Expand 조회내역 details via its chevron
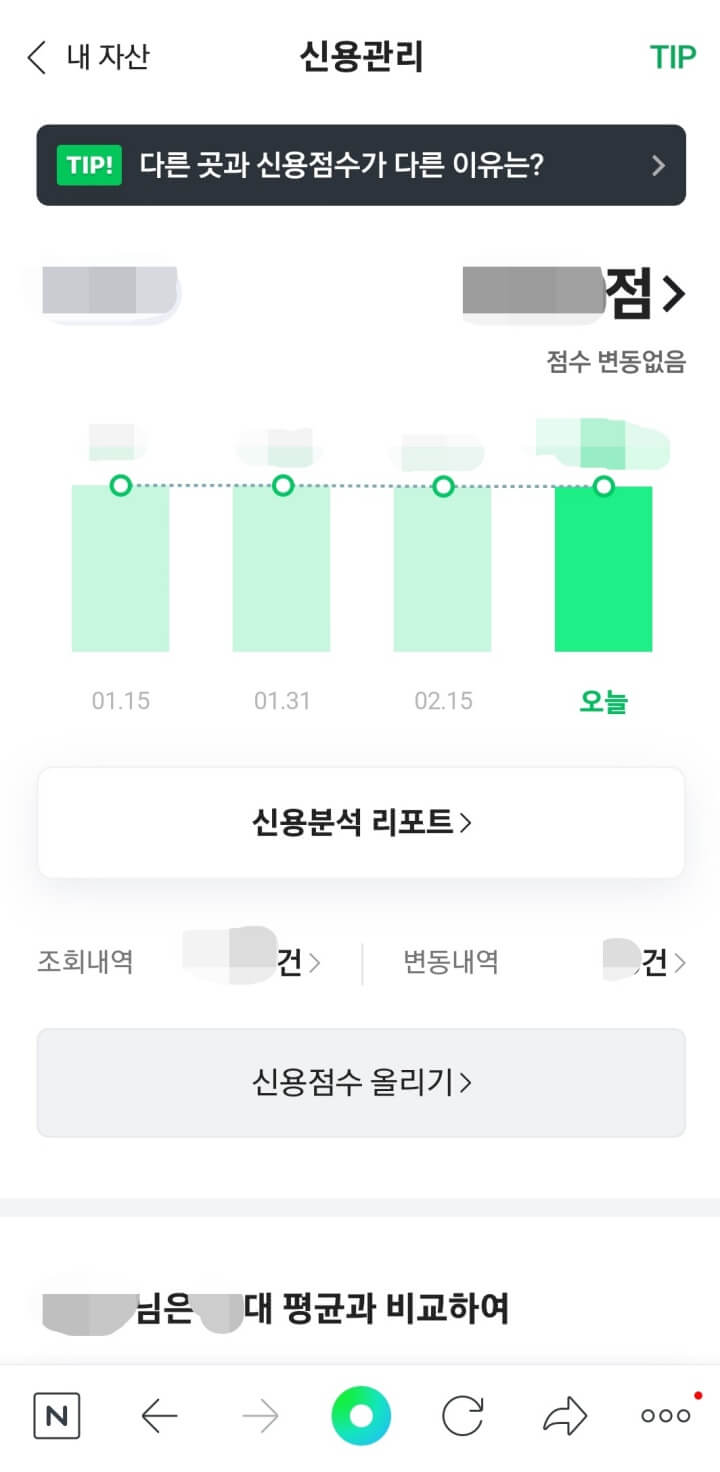The height and width of the screenshot is (1472, 720). (314, 961)
